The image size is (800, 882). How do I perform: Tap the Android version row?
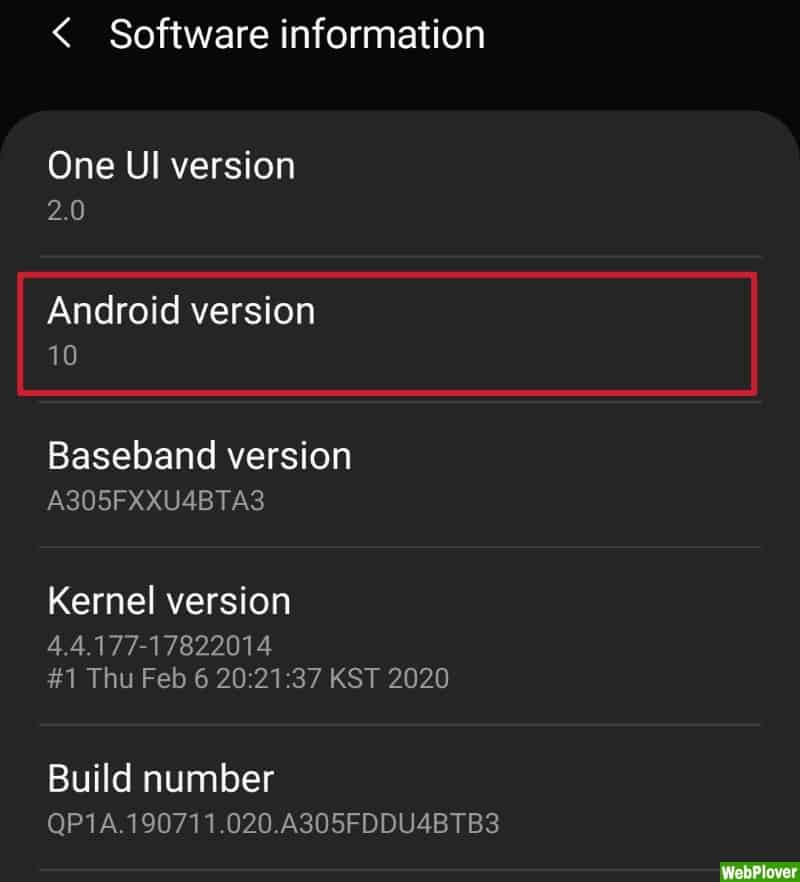point(400,331)
